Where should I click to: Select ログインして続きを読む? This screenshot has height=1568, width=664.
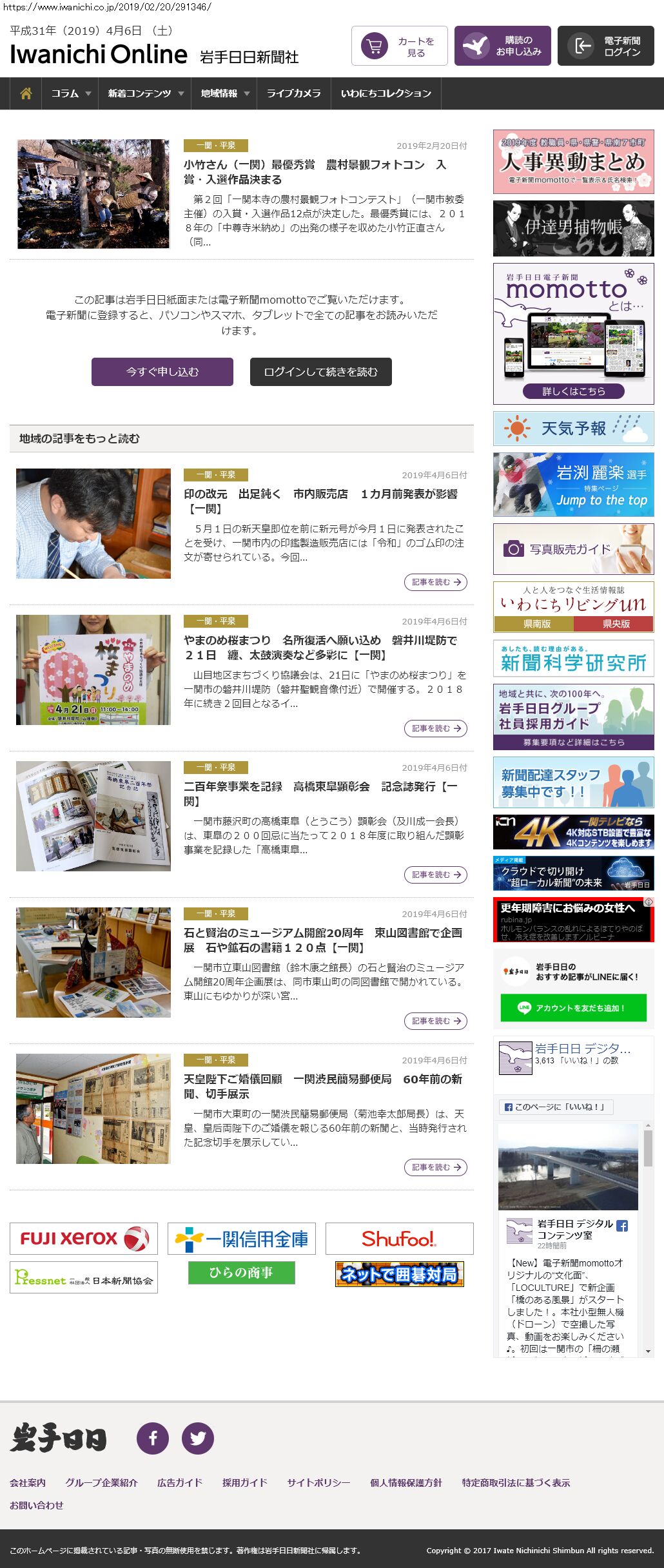(320, 372)
